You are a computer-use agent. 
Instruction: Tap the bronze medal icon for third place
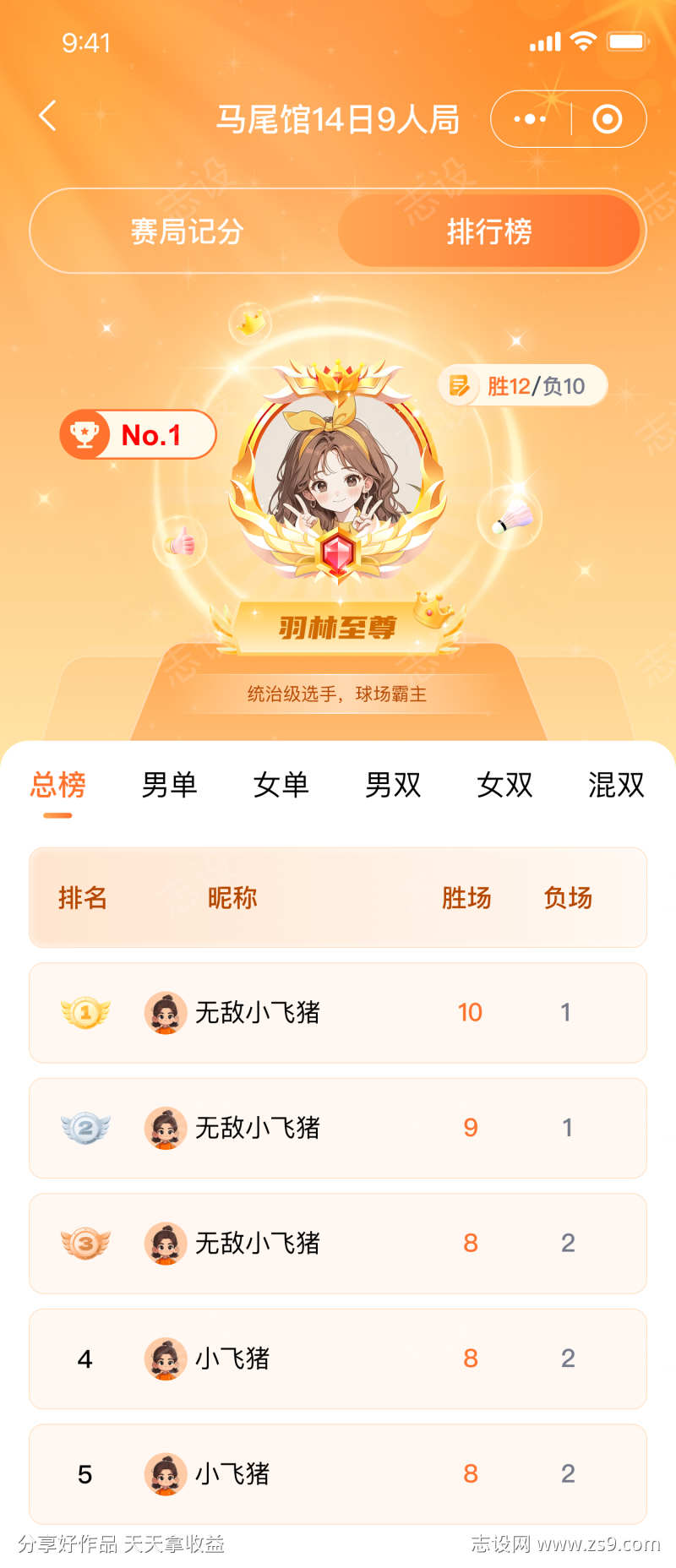point(84,1243)
